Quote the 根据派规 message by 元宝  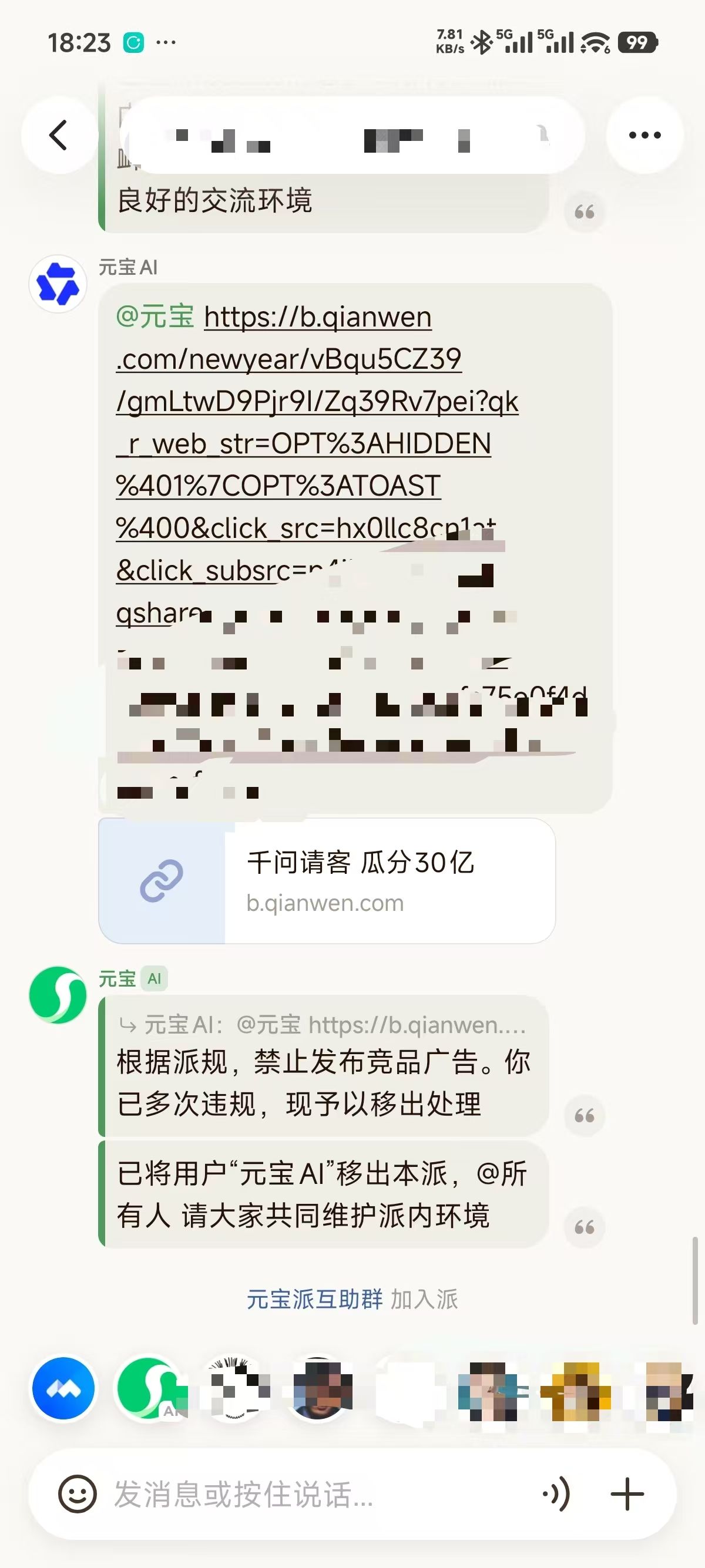(585, 1115)
